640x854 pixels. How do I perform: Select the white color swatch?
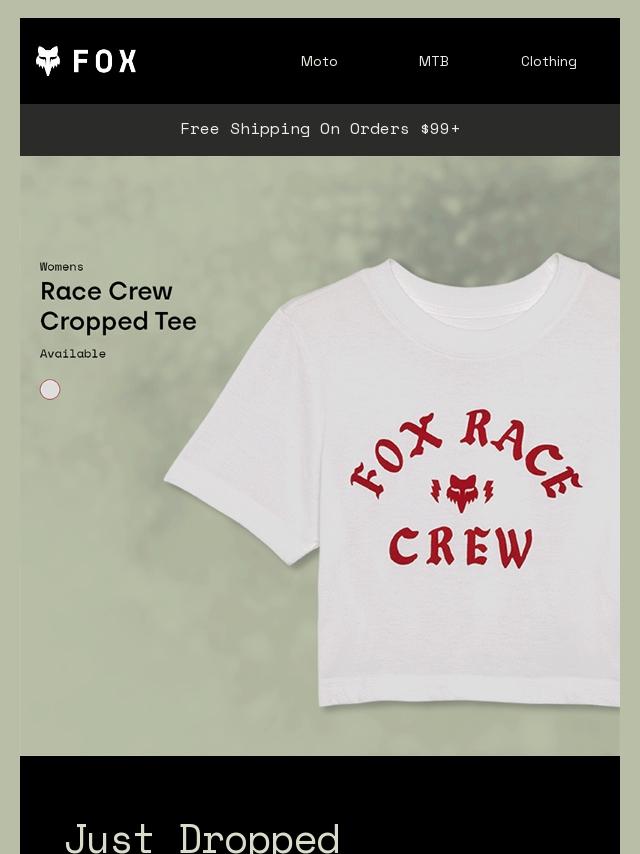pyautogui.click(x=50, y=390)
